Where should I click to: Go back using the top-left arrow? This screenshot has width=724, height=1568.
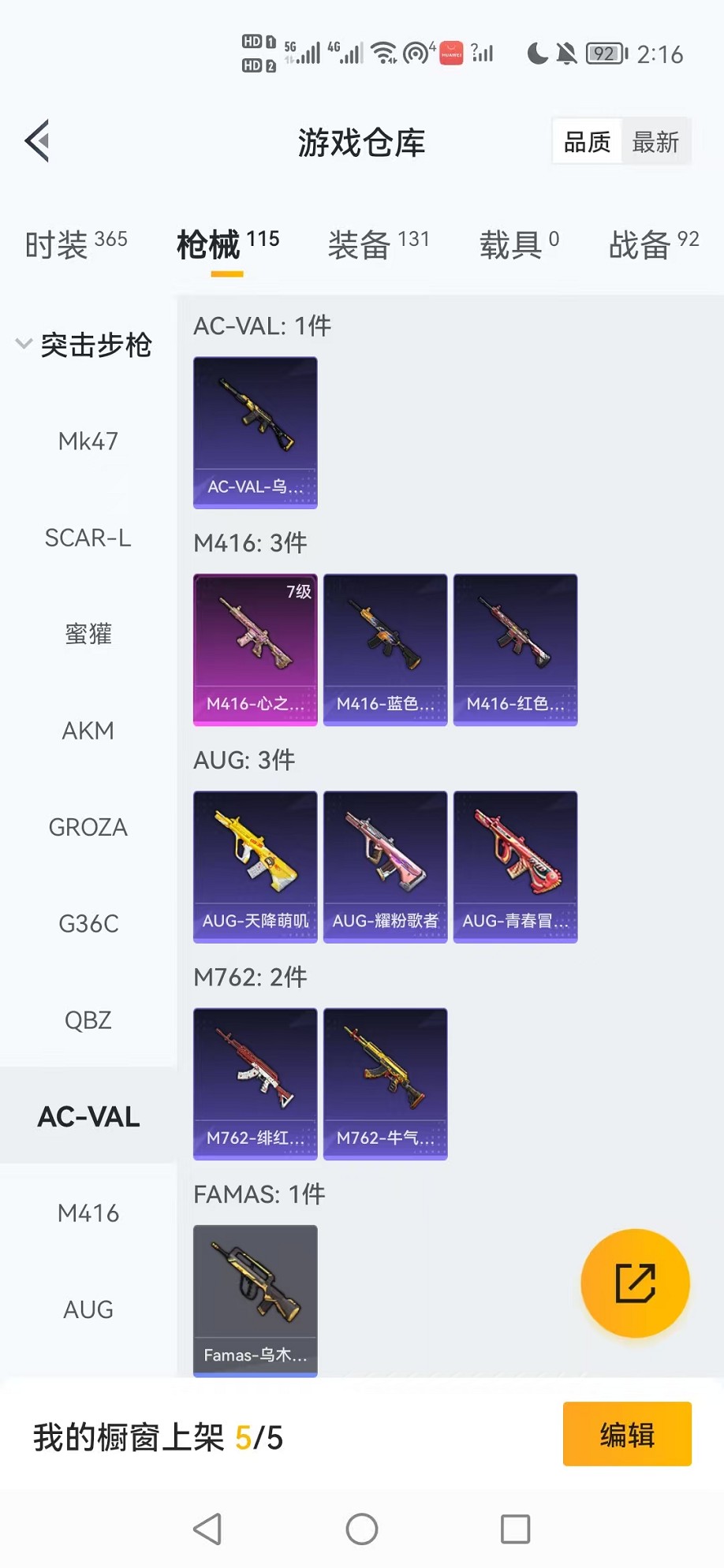pyautogui.click(x=37, y=141)
